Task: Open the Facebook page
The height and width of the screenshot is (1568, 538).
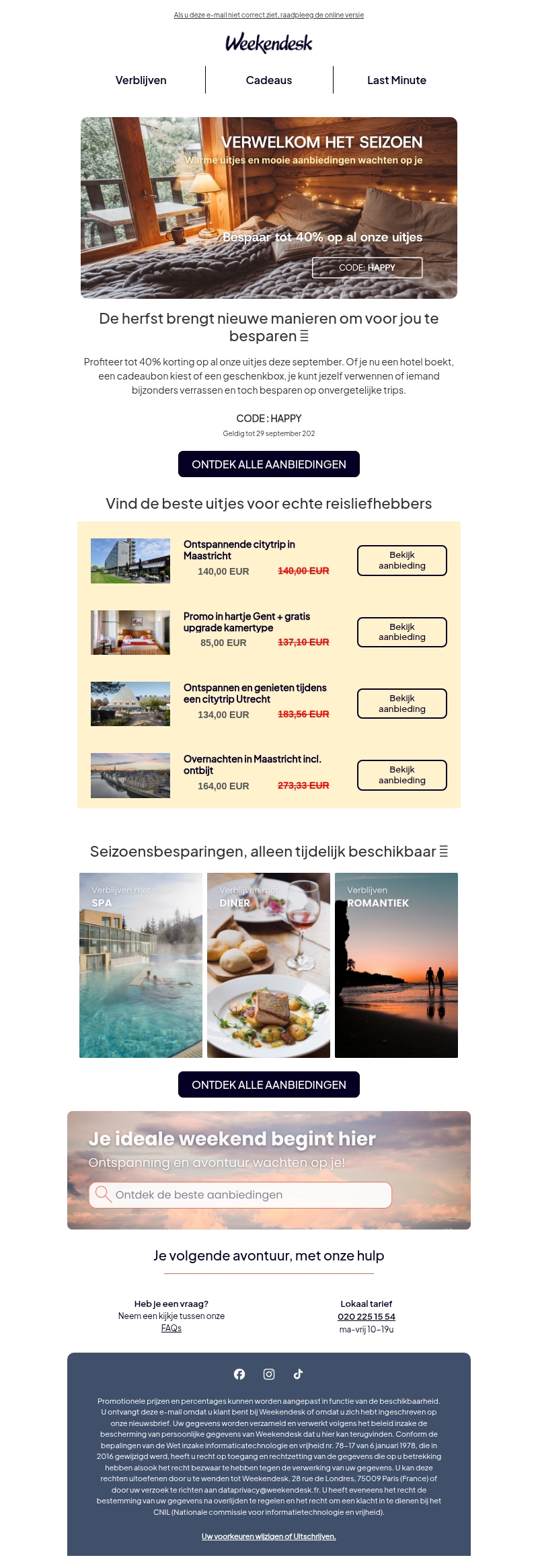Action: (239, 1374)
